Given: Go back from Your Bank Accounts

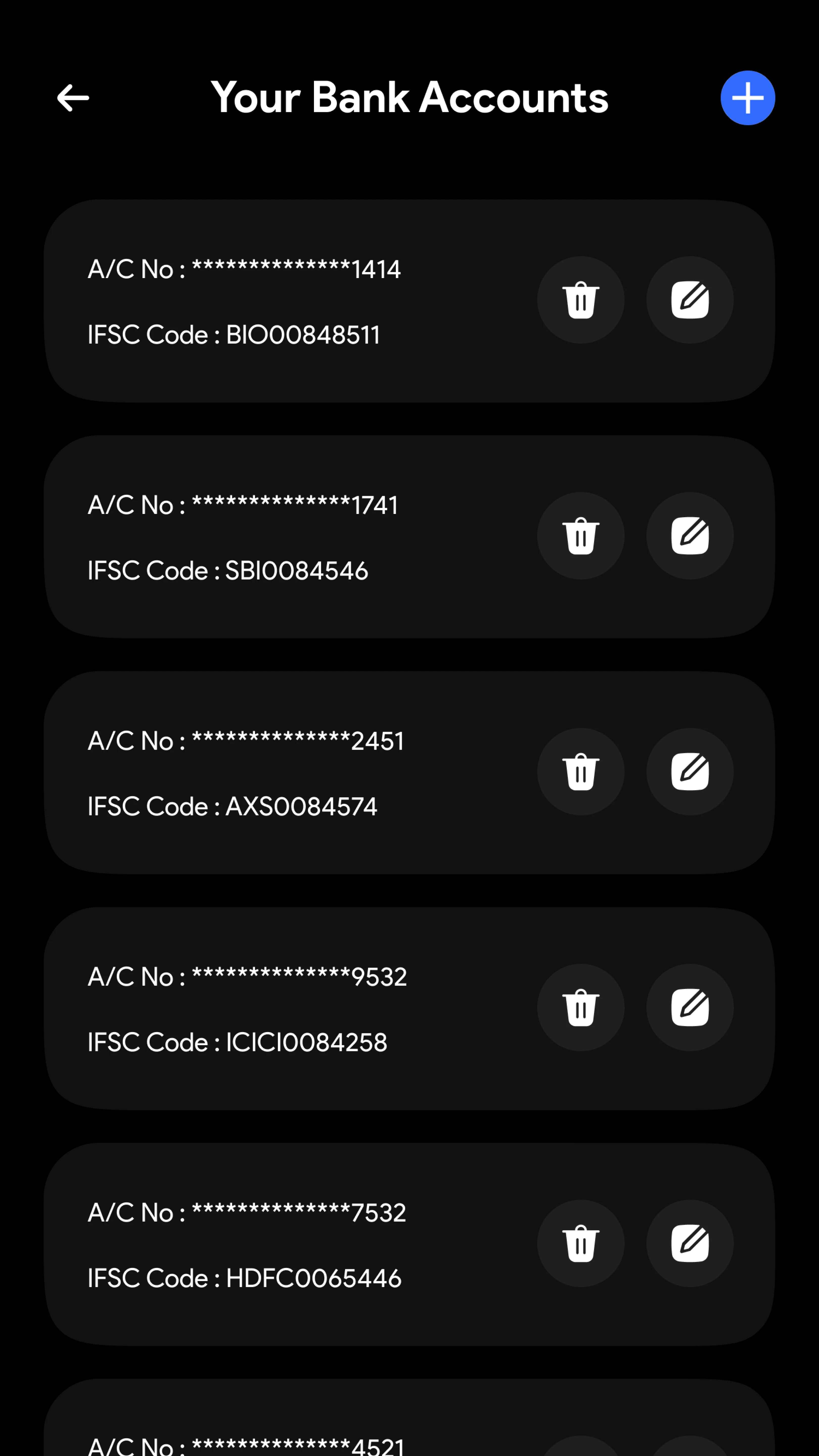Looking at the screenshot, I should click(73, 98).
